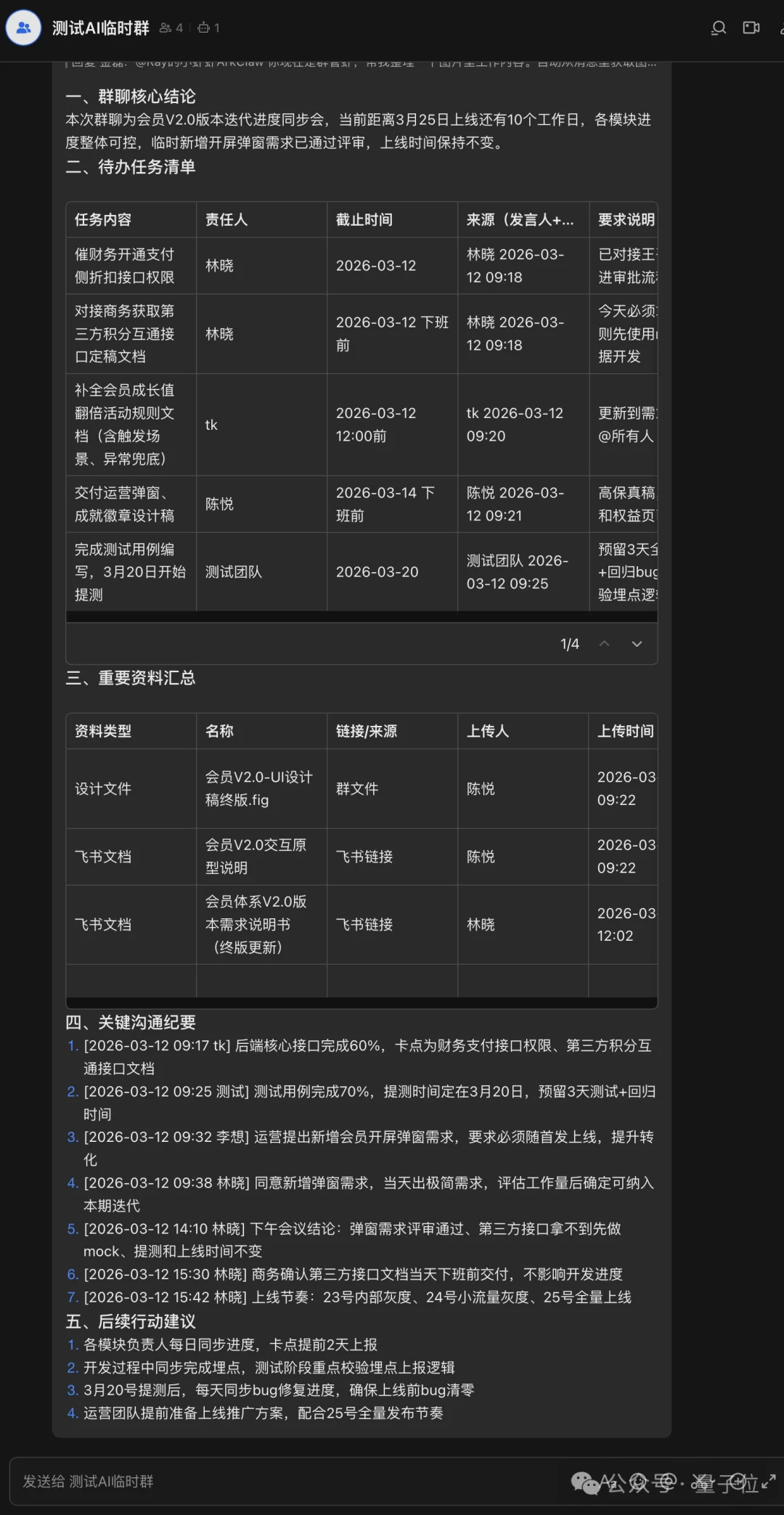This screenshot has width=784, height=1515.
Task: Click the message input field 发送给测试AI临时群
Action: pos(218,1482)
